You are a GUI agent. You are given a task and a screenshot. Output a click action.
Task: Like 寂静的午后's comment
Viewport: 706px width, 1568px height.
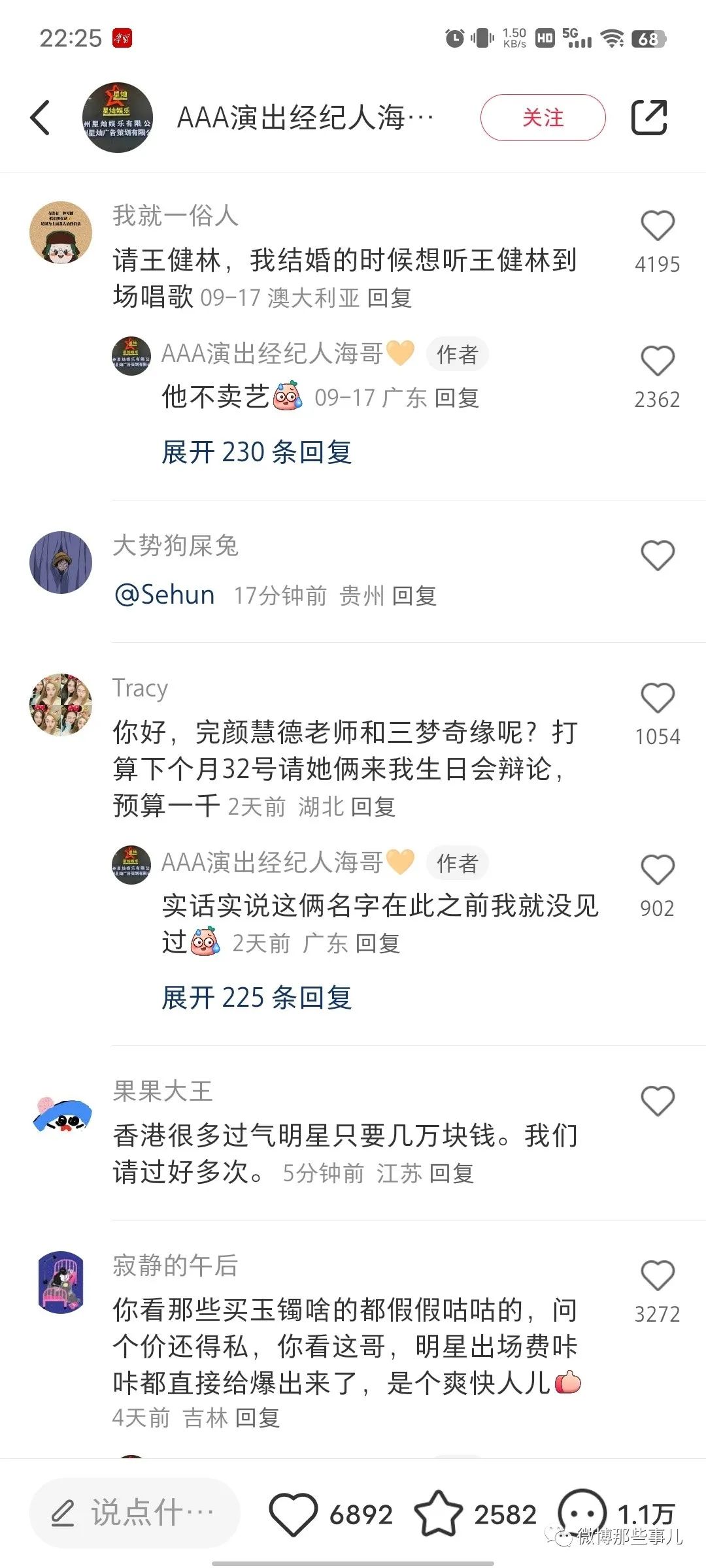pyautogui.click(x=657, y=1276)
